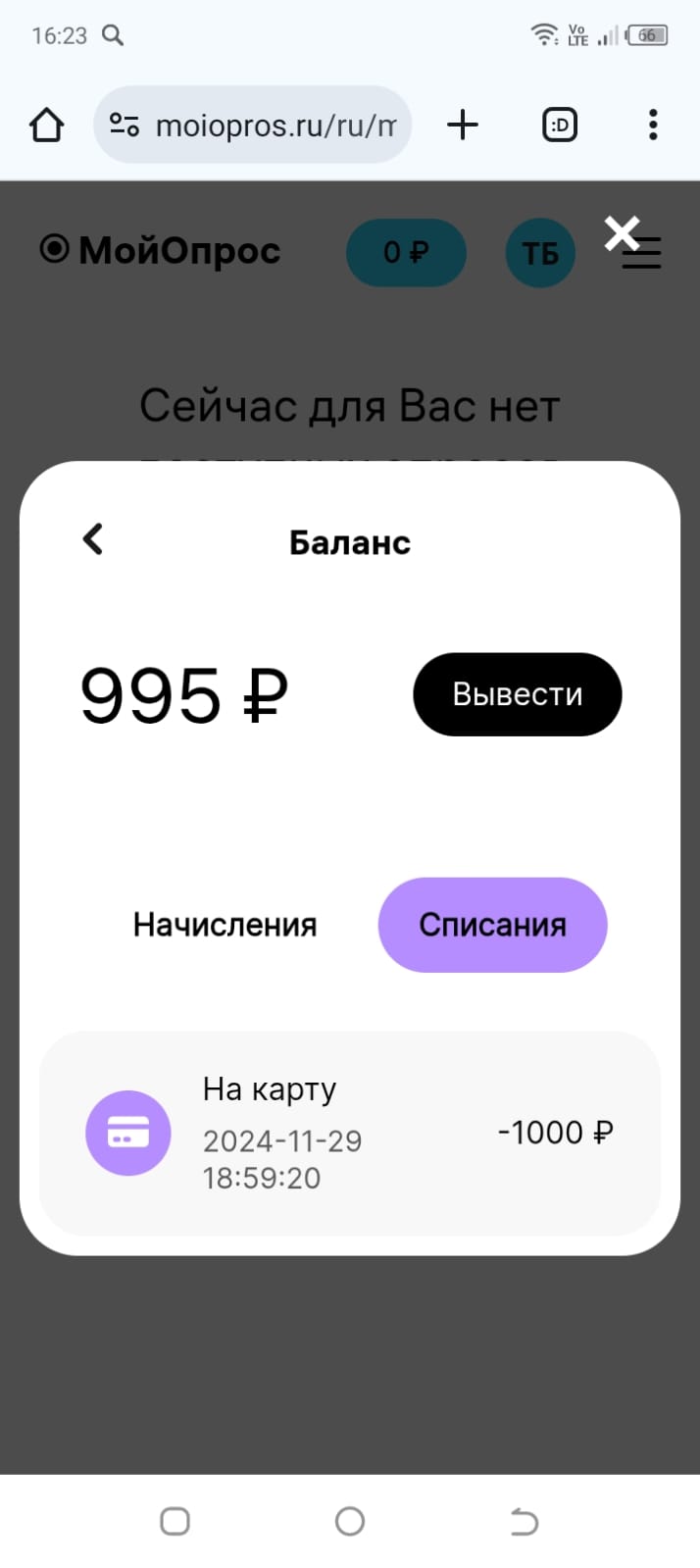Add a new browser tab
The image size is (700, 1568).
[462, 126]
